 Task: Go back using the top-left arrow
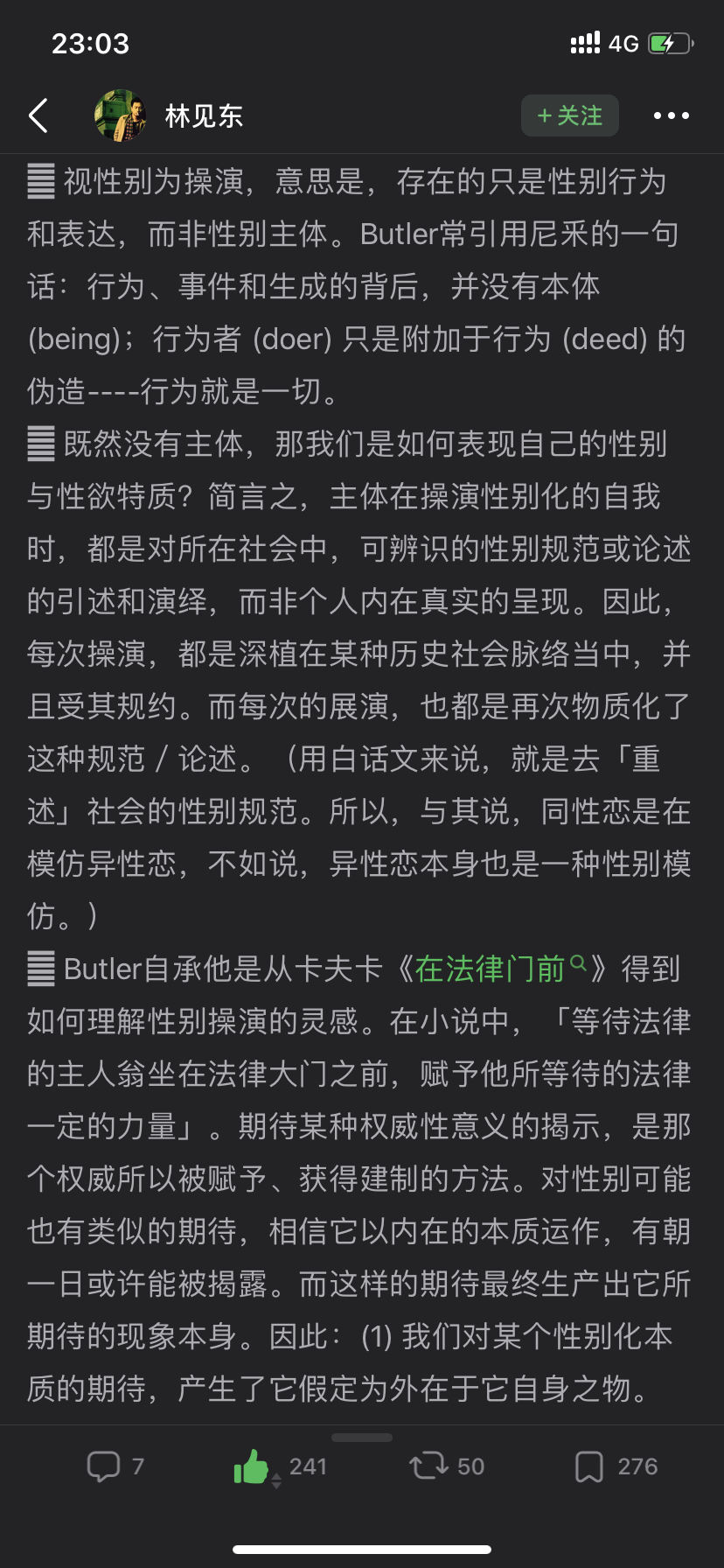(38, 115)
